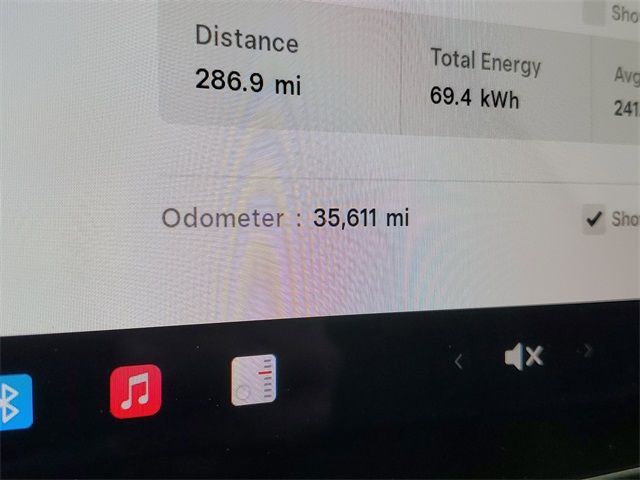Screen dimensions: 640x480
Task: Open the notebook-style app icon
Action: coord(254,380)
